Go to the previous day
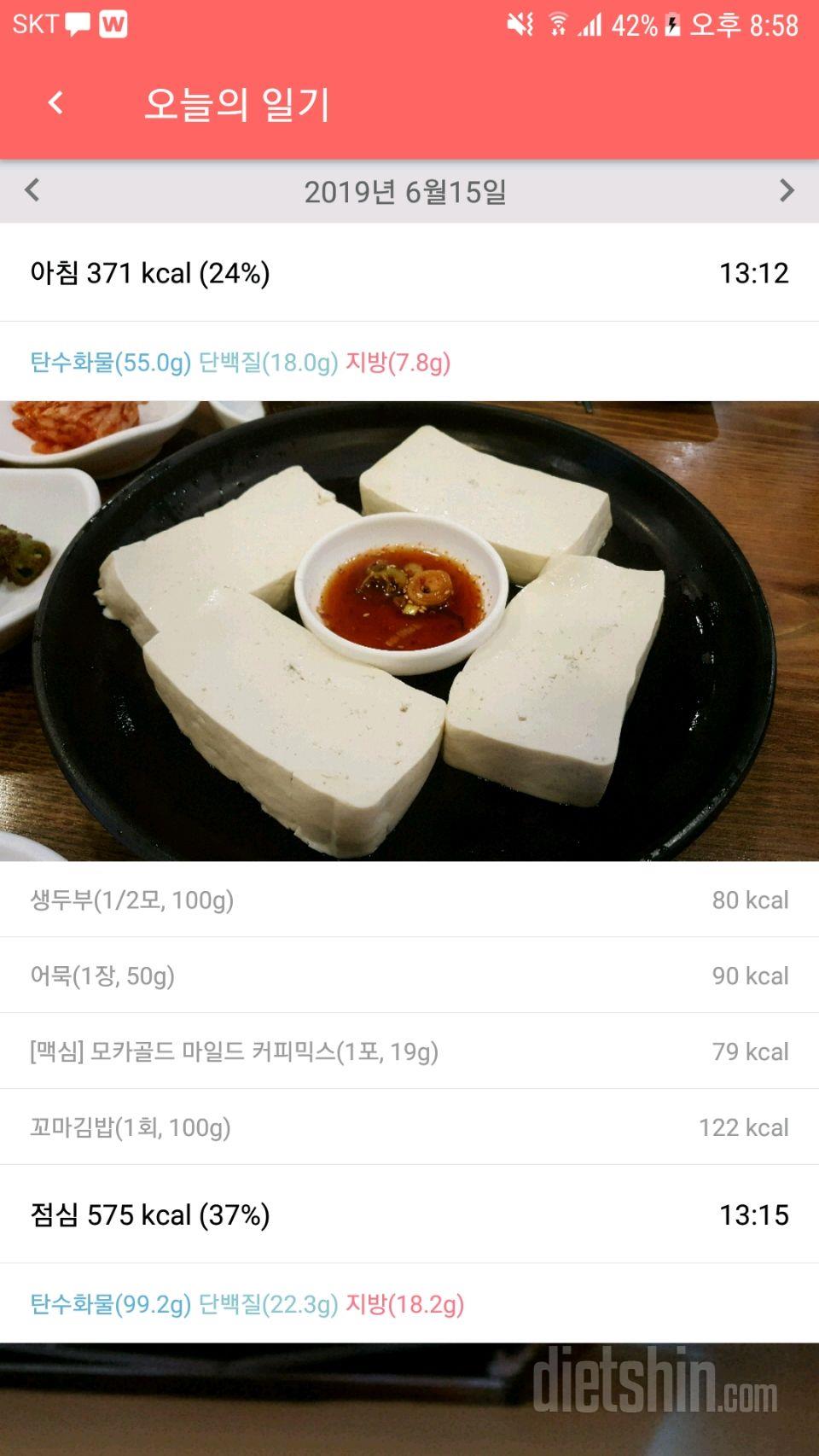This screenshot has height=1456, width=819. pos(32,189)
